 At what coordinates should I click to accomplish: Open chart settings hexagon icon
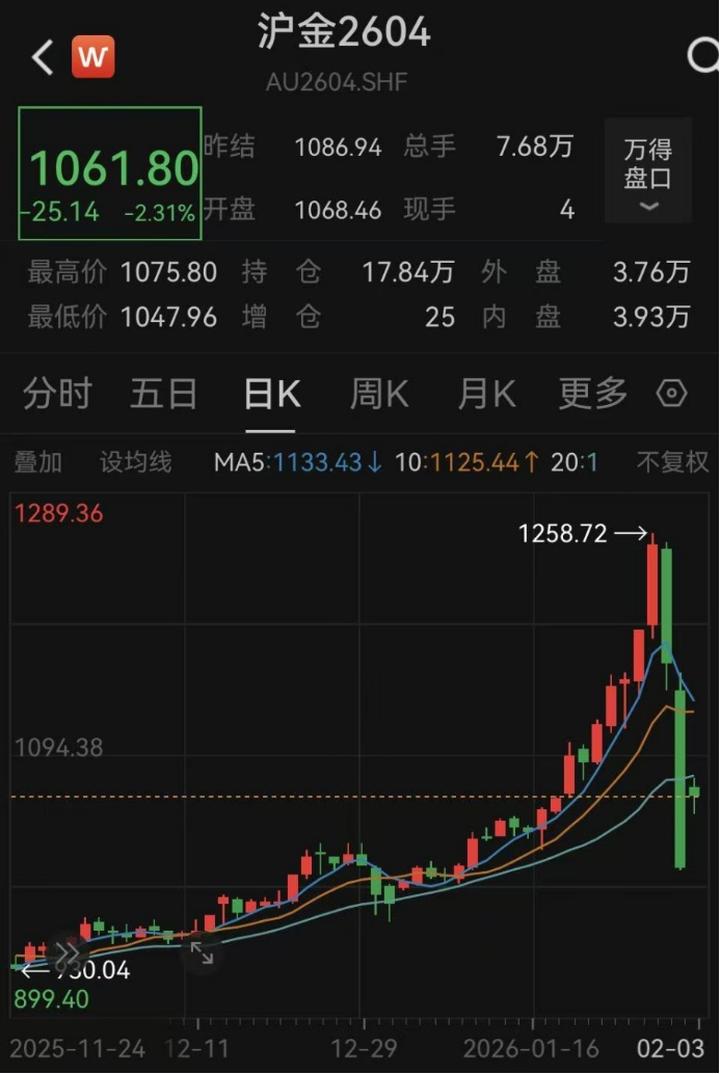[x=672, y=393]
